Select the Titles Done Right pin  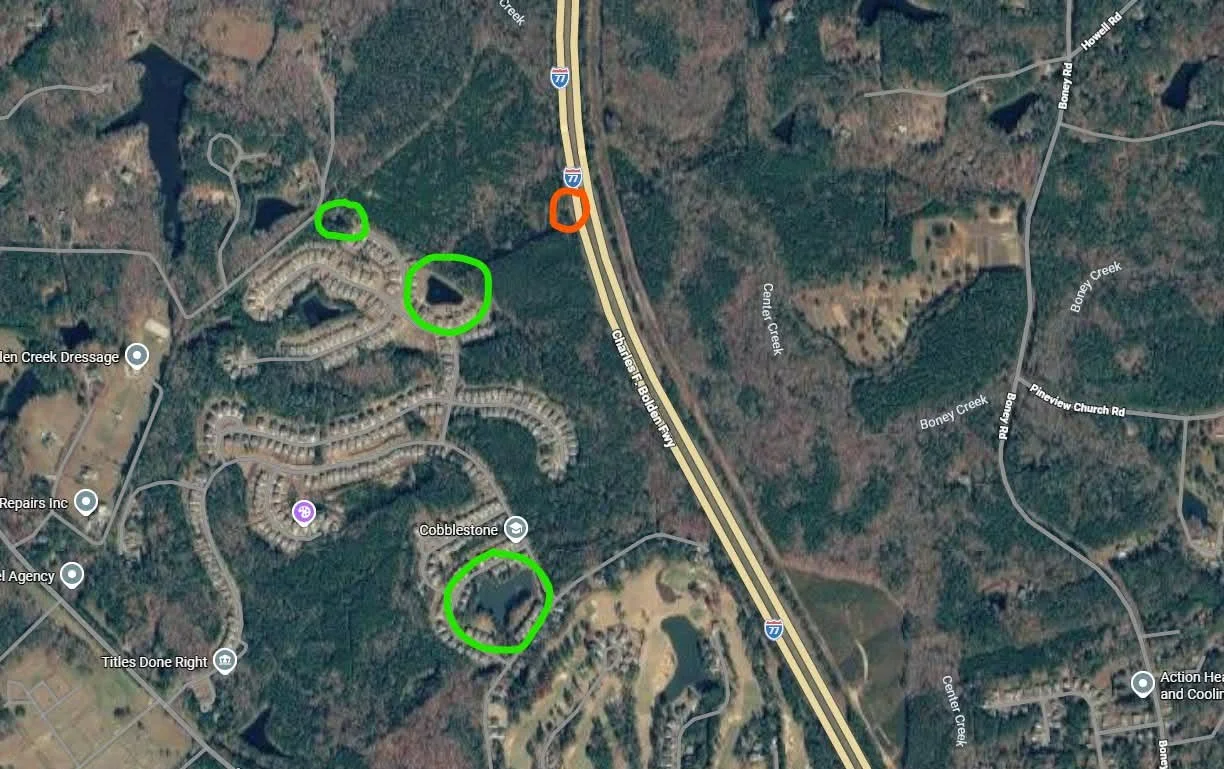(x=226, y=660)
